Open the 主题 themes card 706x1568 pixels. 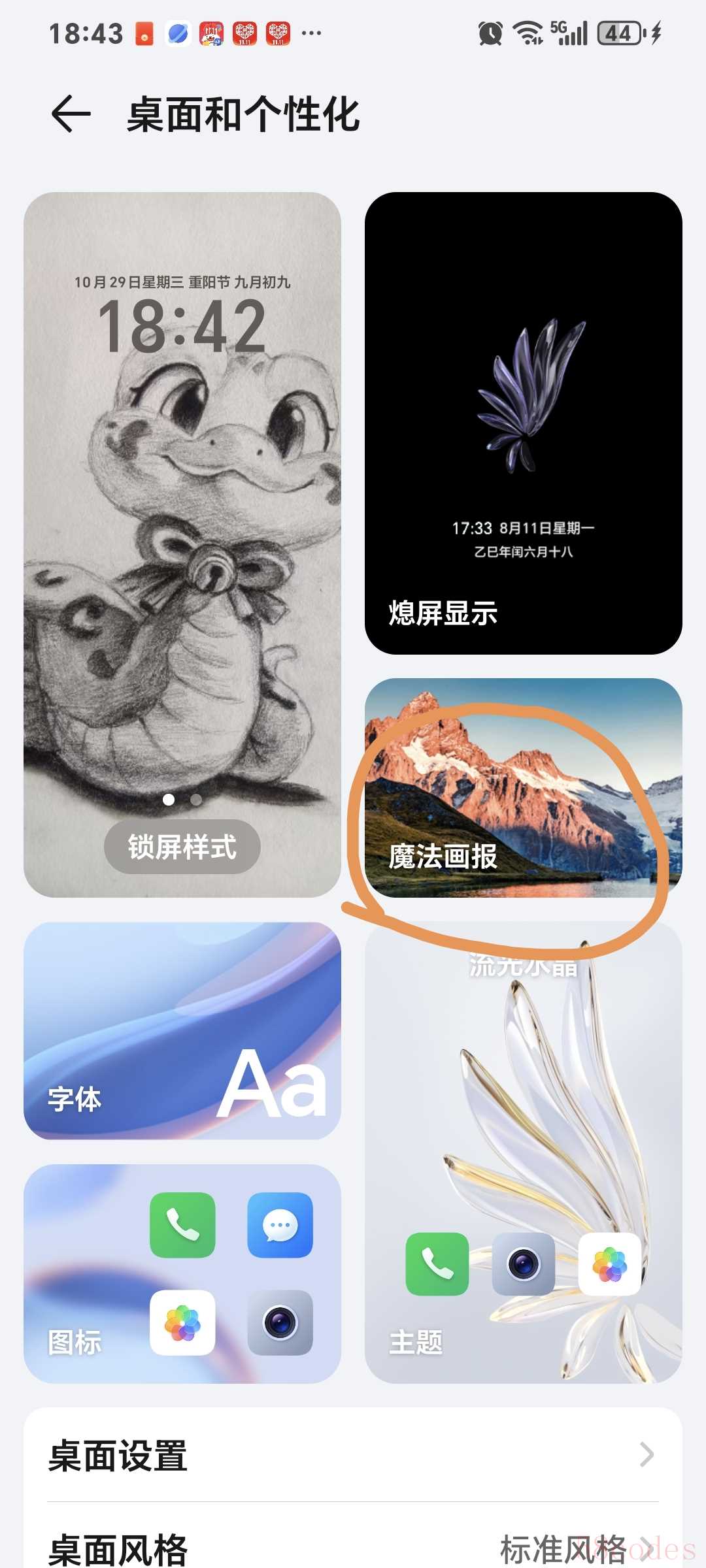523,1153
